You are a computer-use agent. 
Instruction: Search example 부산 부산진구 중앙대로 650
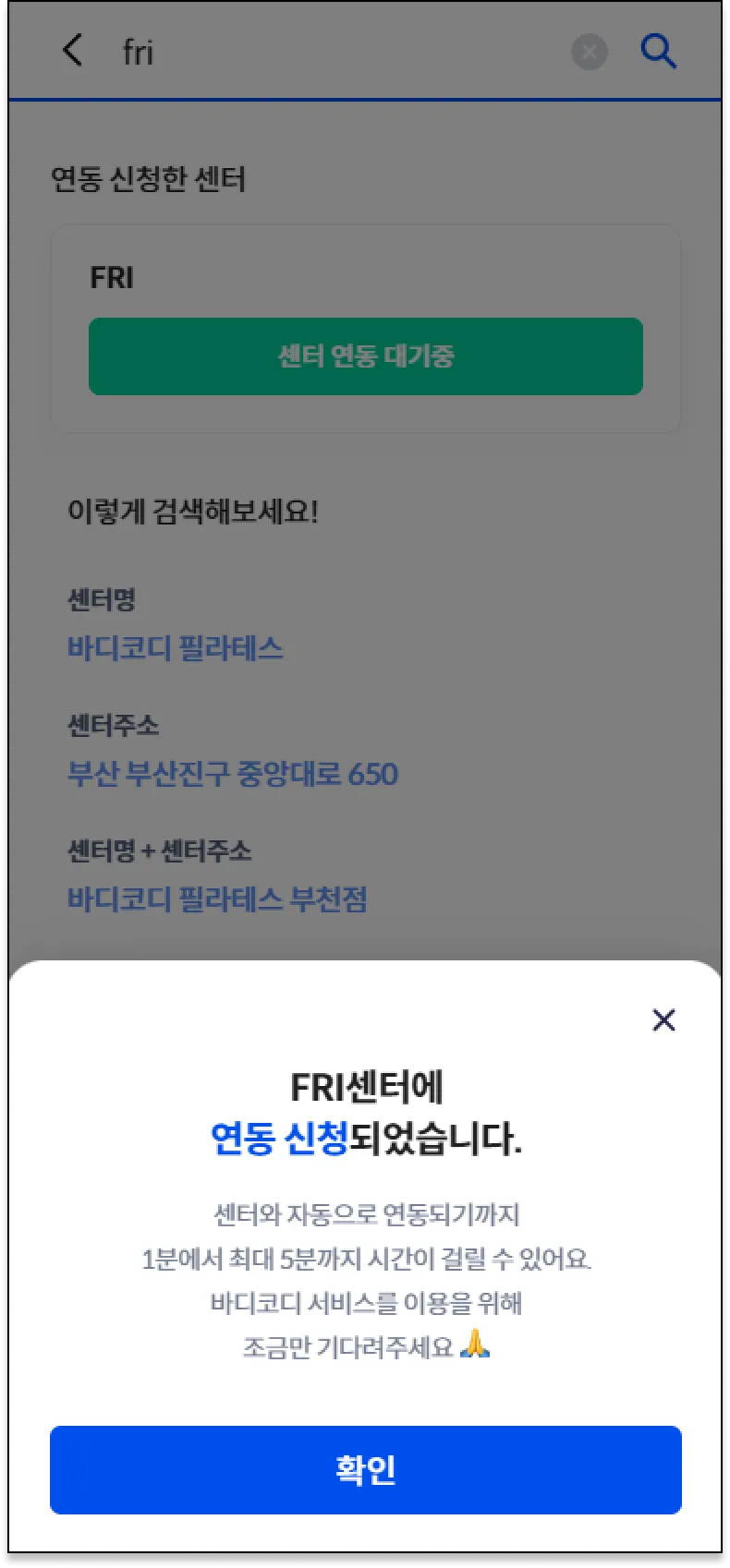tap(232, 773)
